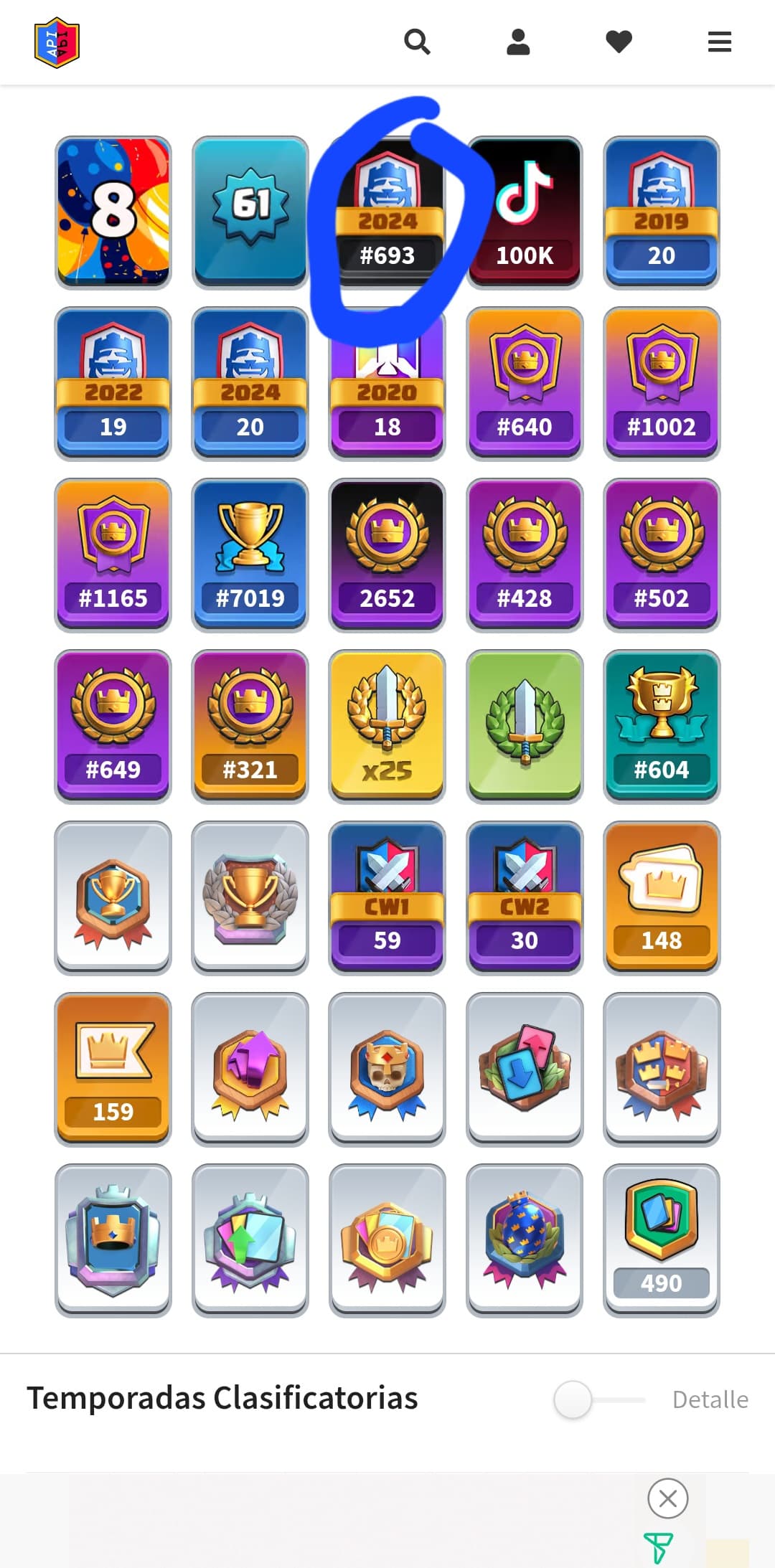Tap the 490 cards badge
This screenshot has height=1568, width=775.
662,1241
